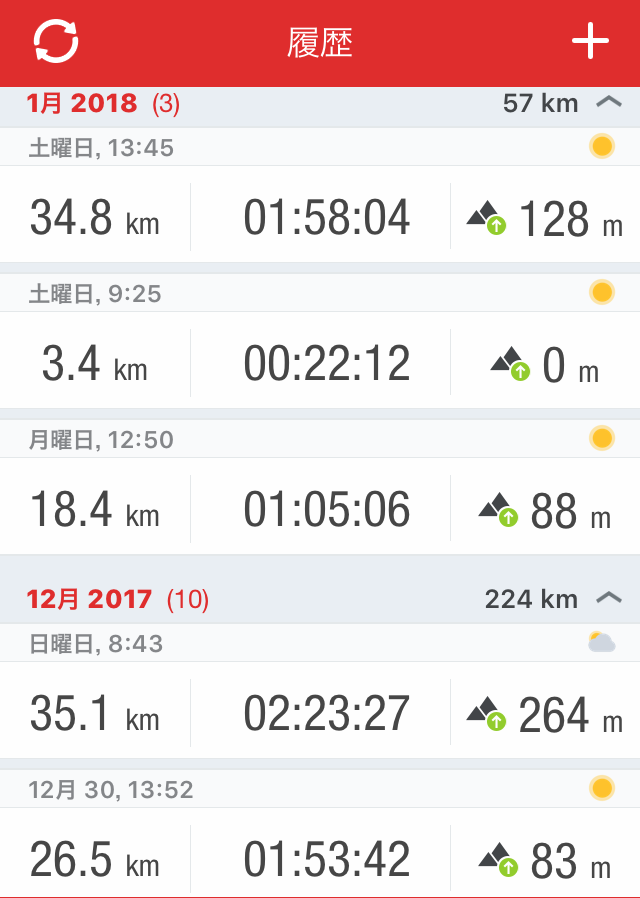Collapse the 1月 2018 section
Screen dimensions: 640x898
pyautogui.click(x=608, y=102)
